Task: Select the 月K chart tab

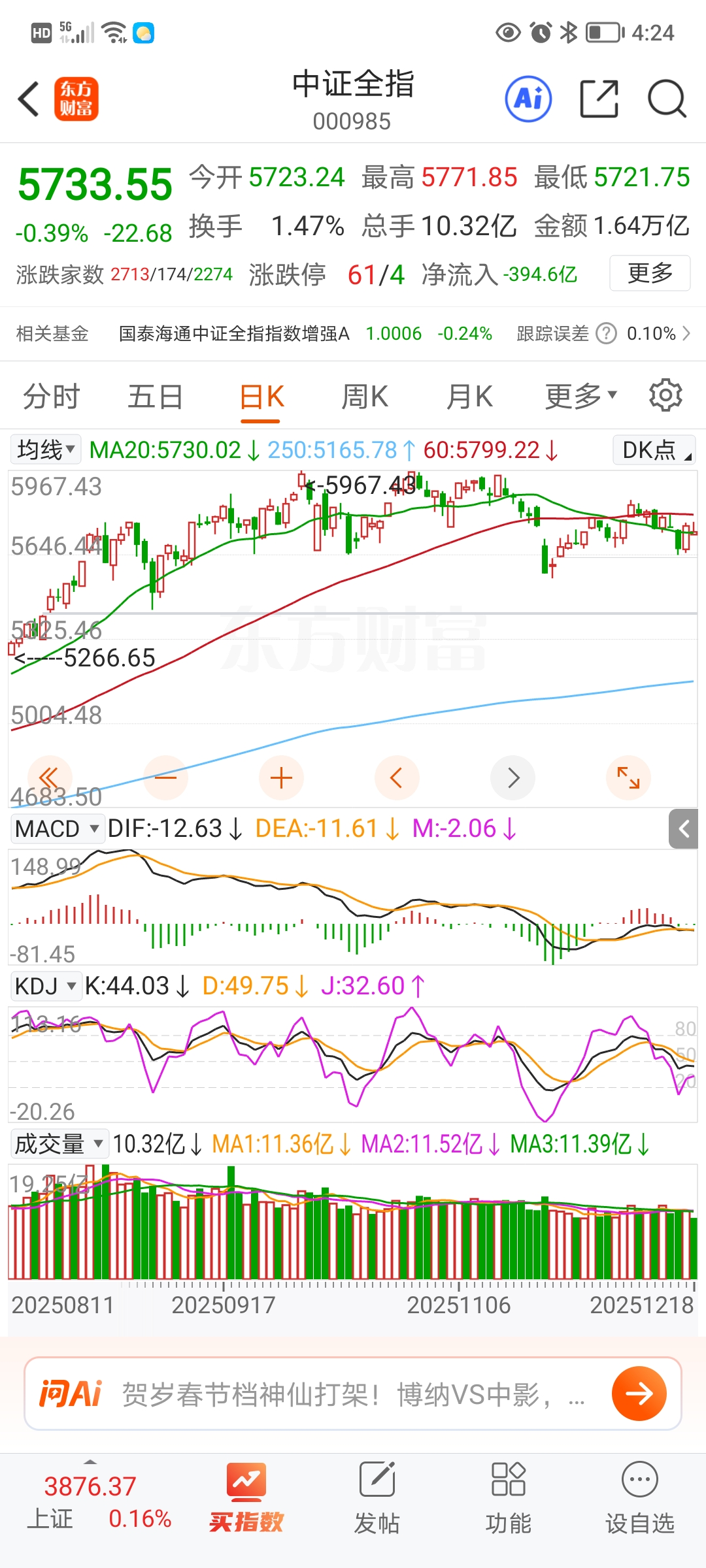Action: pyautogui.click(x=469, y=397)
